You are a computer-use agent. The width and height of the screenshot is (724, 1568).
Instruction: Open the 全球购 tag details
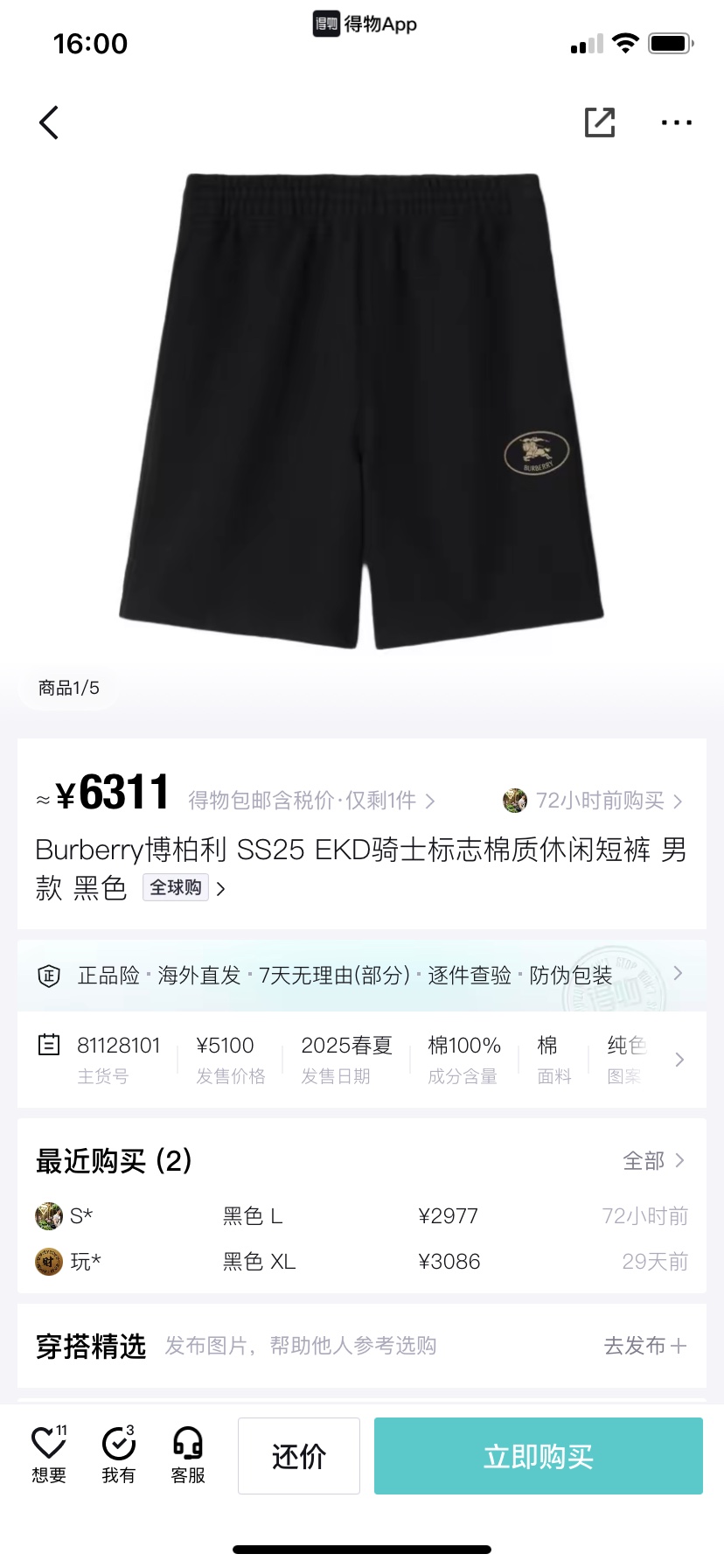pos(184,888)
